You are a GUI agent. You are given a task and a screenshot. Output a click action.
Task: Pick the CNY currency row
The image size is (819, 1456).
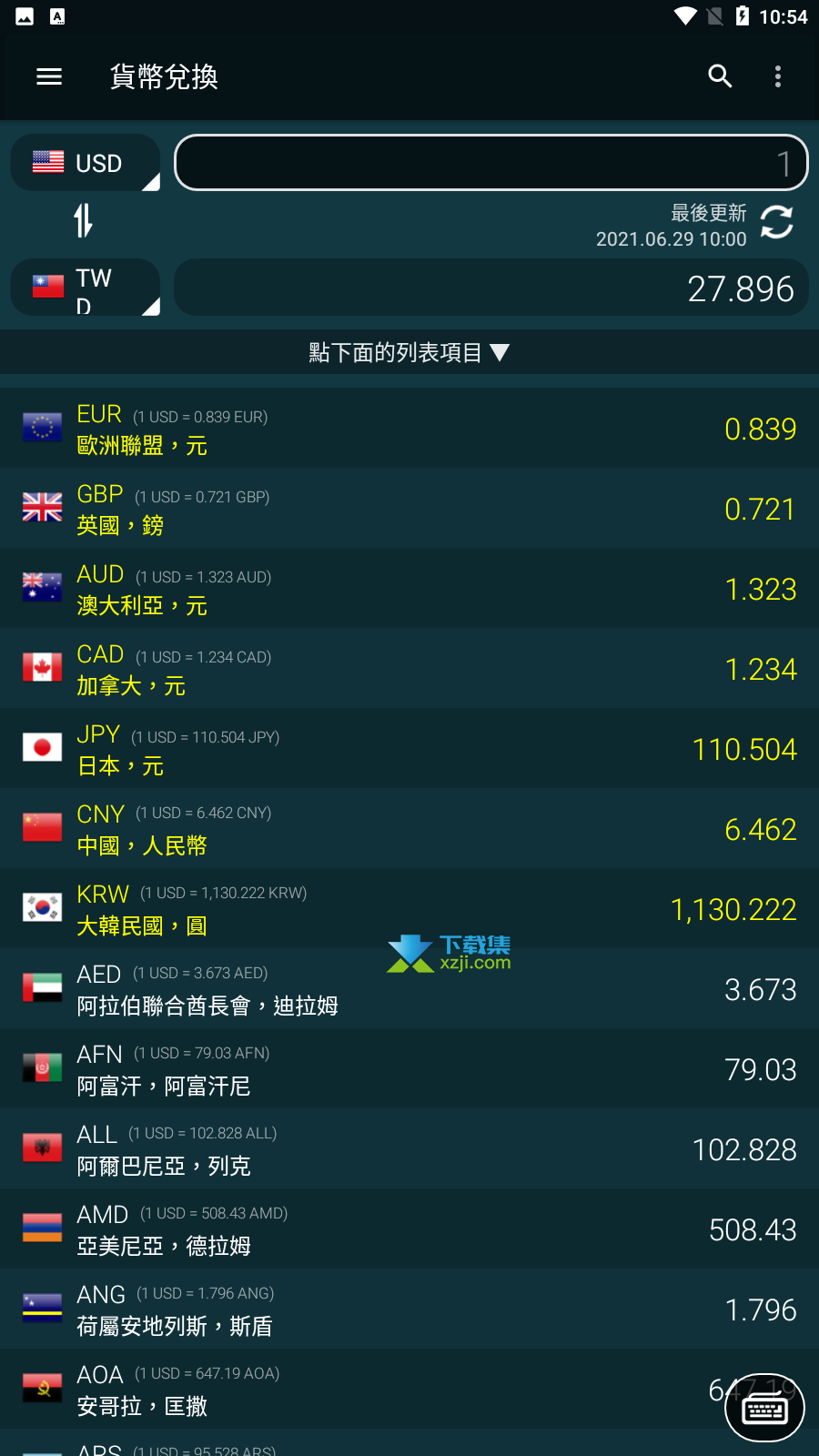tap(409, 829)
